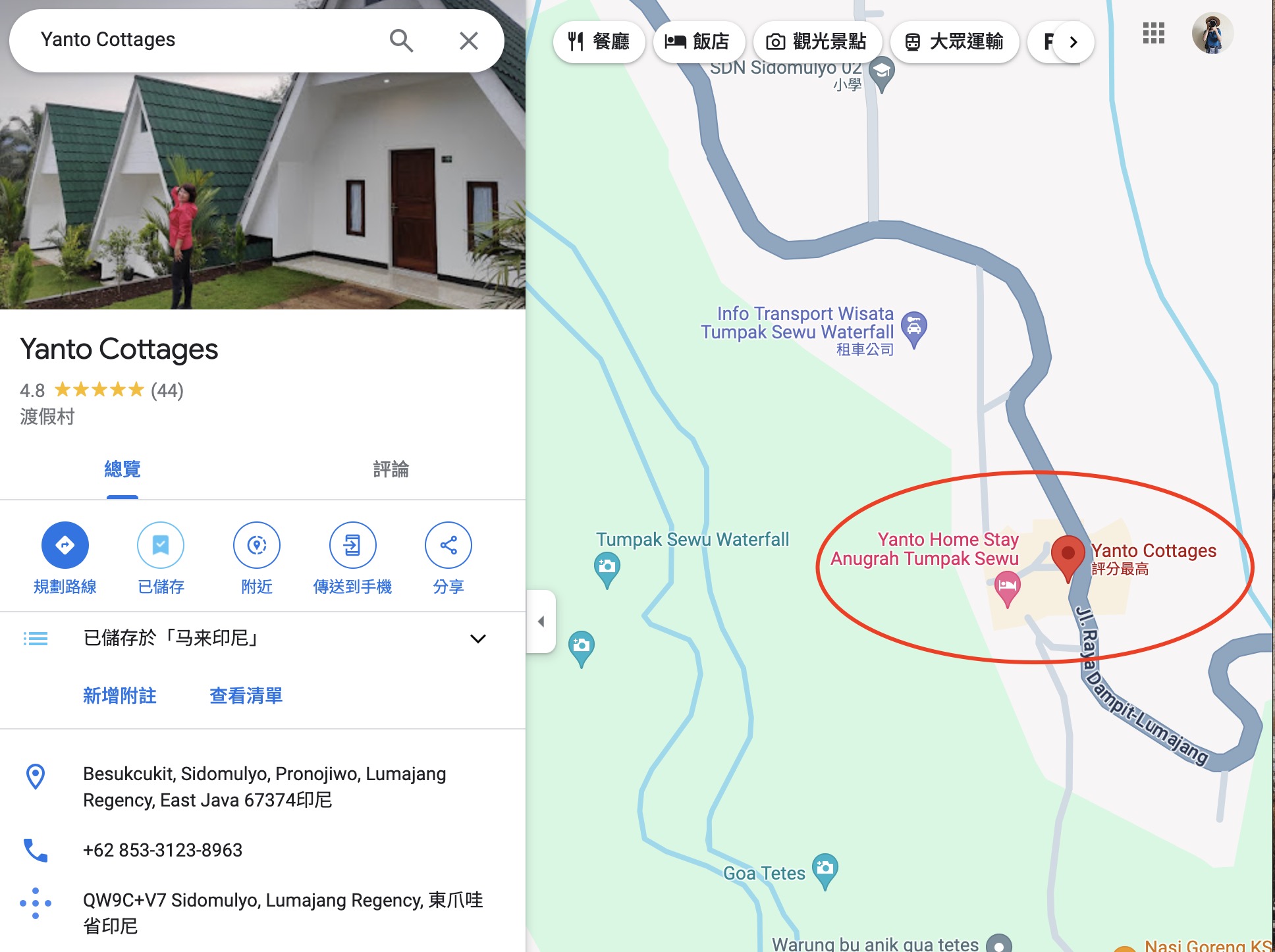1275x952 pixels.
Task: Collapse the side panel with arrow handle
Action: (x=541, y=621)
